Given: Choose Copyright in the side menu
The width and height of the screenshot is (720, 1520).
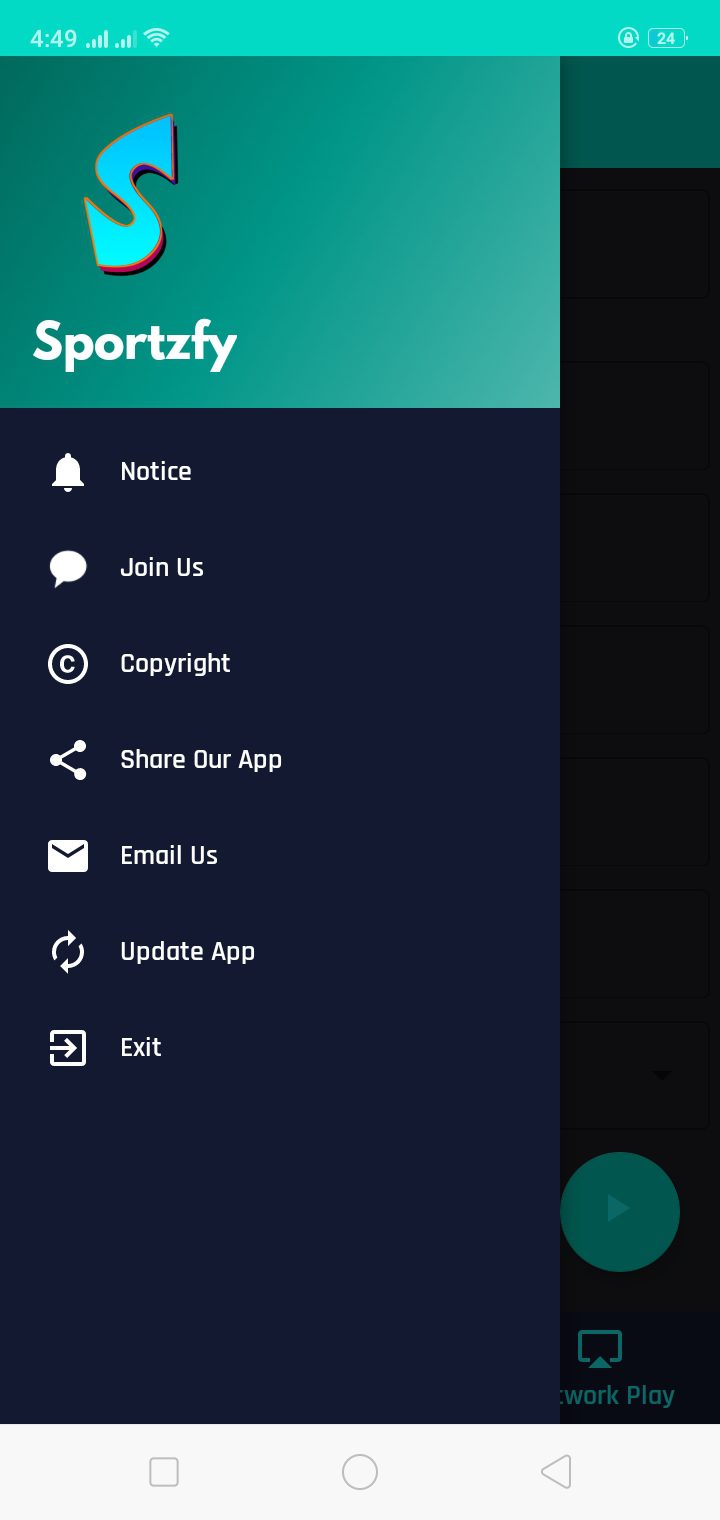Looking at the screenshot, I should 175,663.
